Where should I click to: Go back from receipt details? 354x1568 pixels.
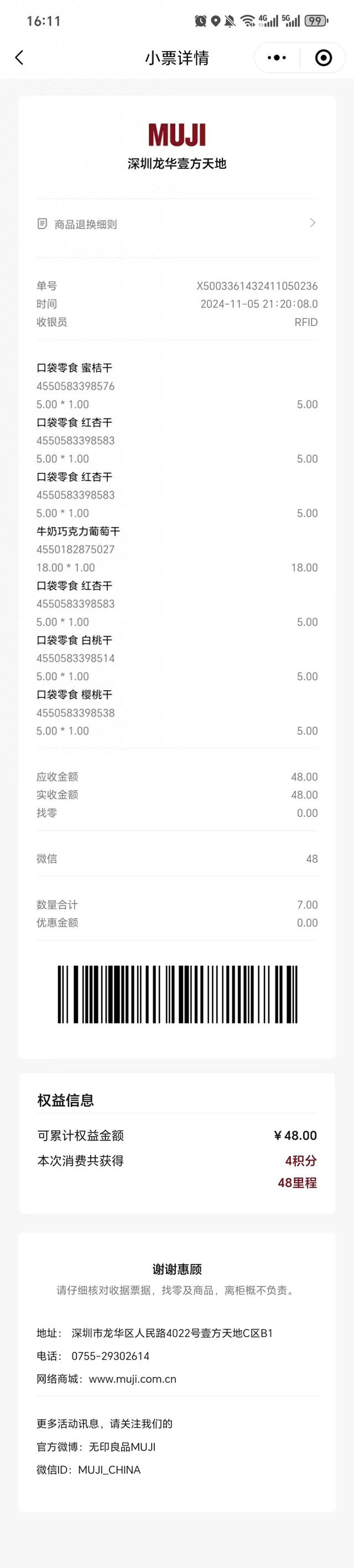point(19,58)
